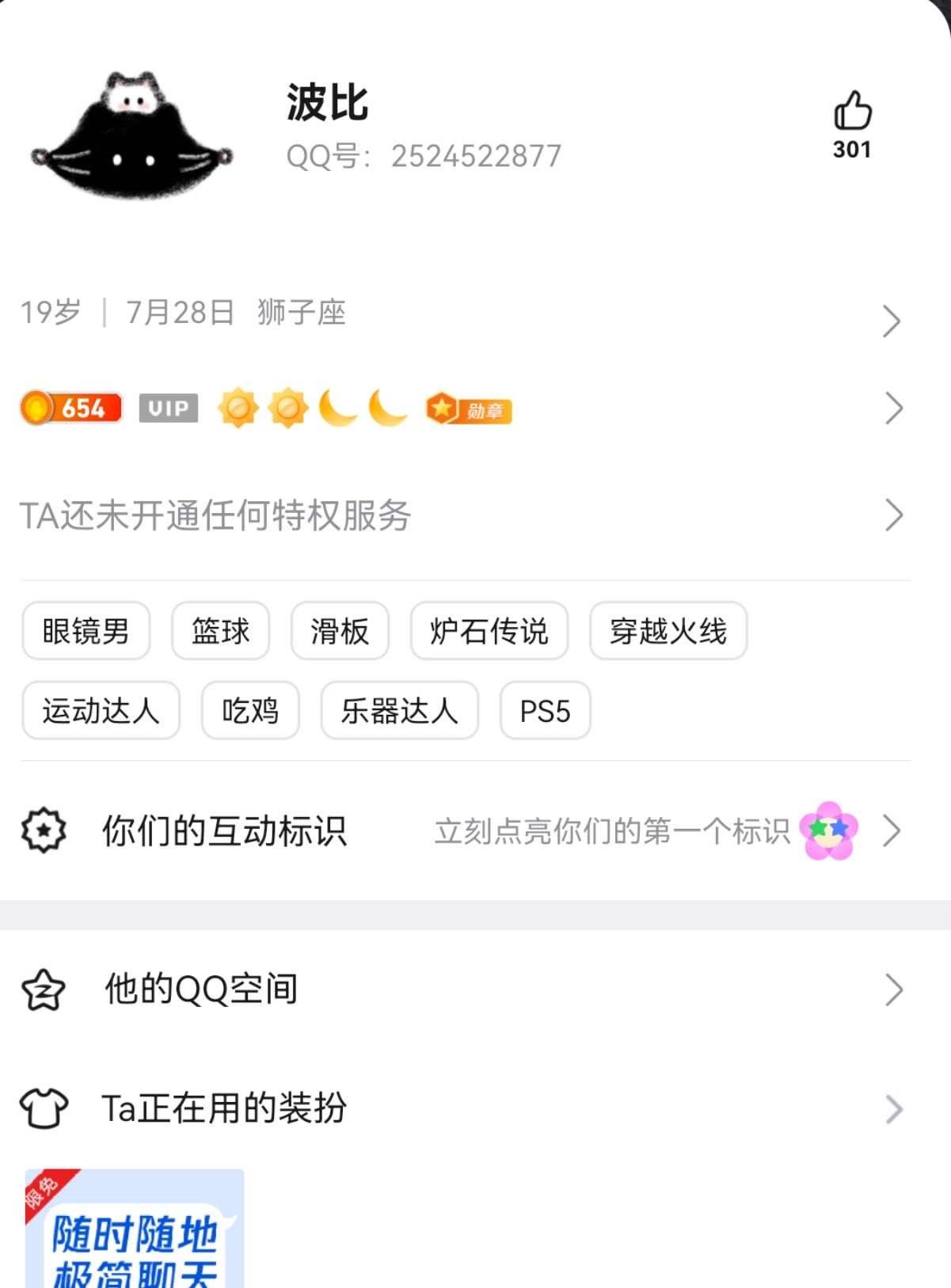The image size is (951, 1288).
Task: Open the age and birthday details row
Action: 459,314
